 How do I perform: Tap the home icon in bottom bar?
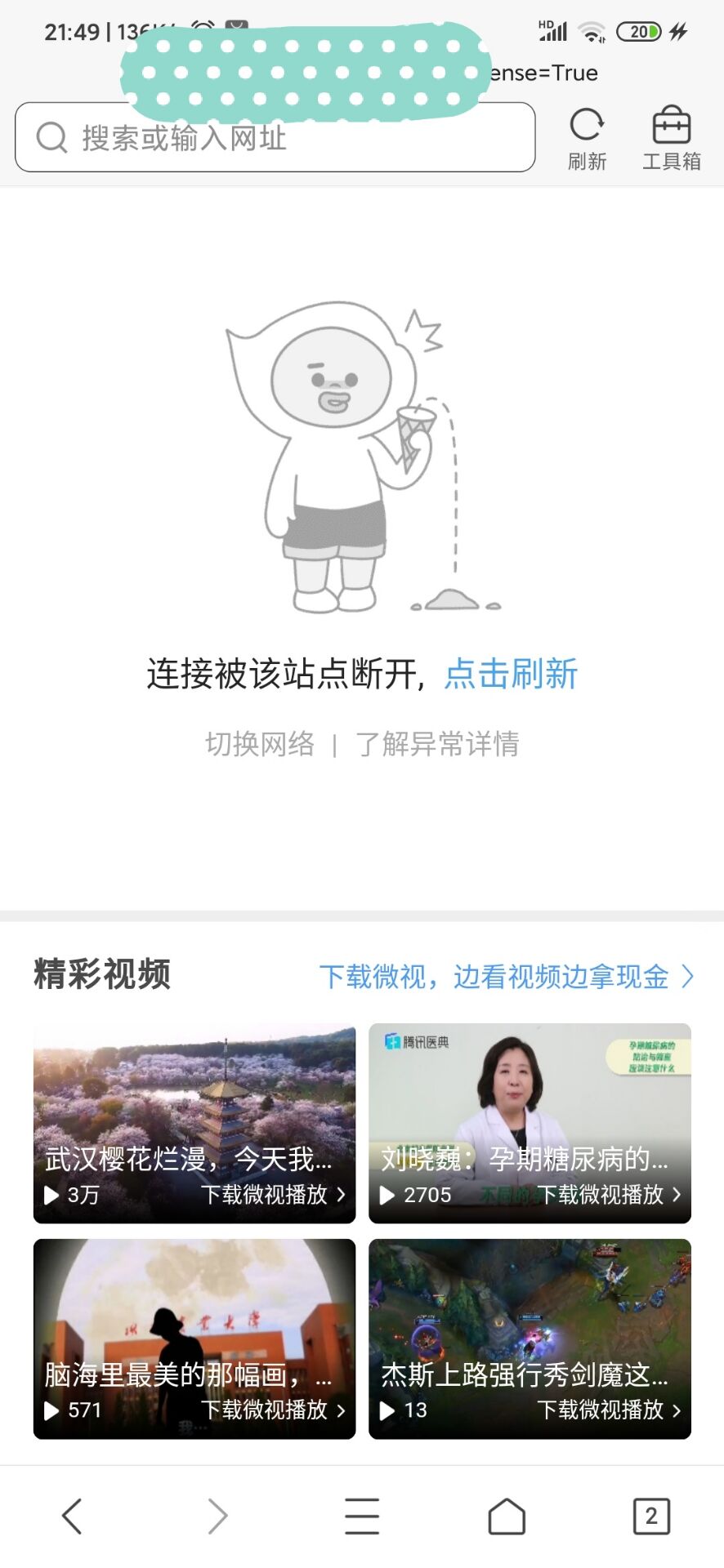click(507, 1517)
